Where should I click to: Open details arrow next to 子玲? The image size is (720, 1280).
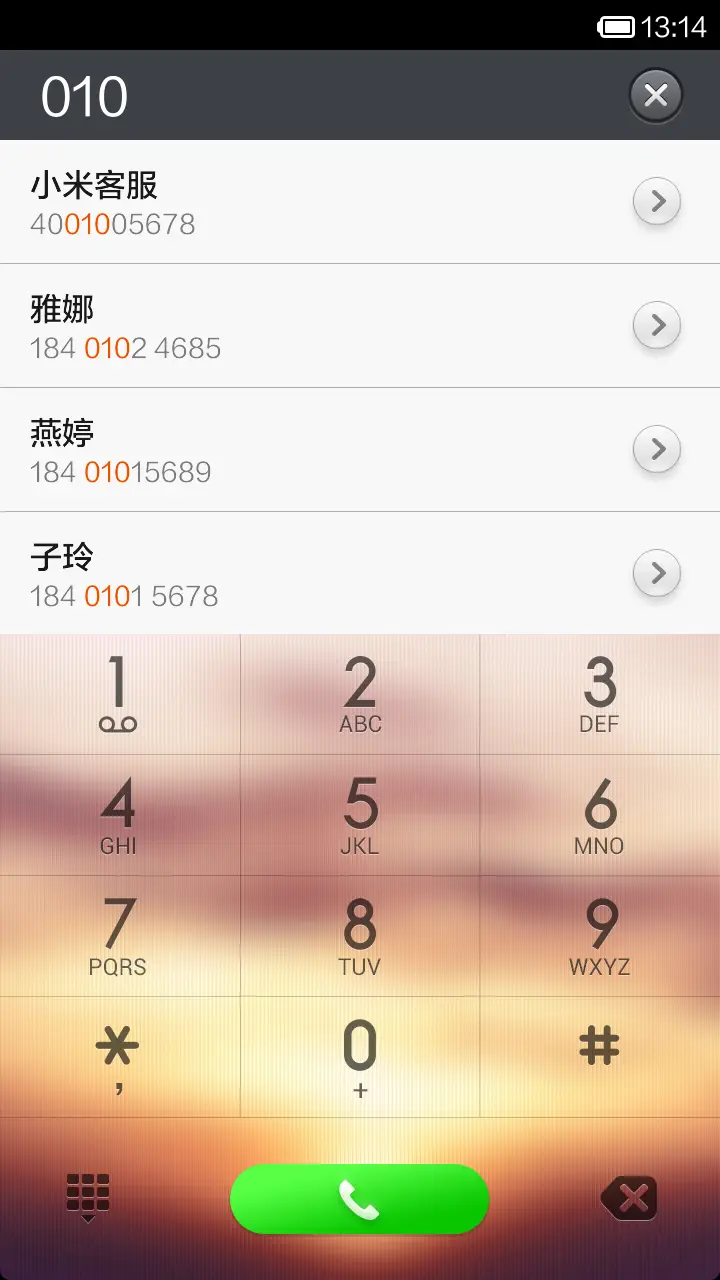point(656,573)
